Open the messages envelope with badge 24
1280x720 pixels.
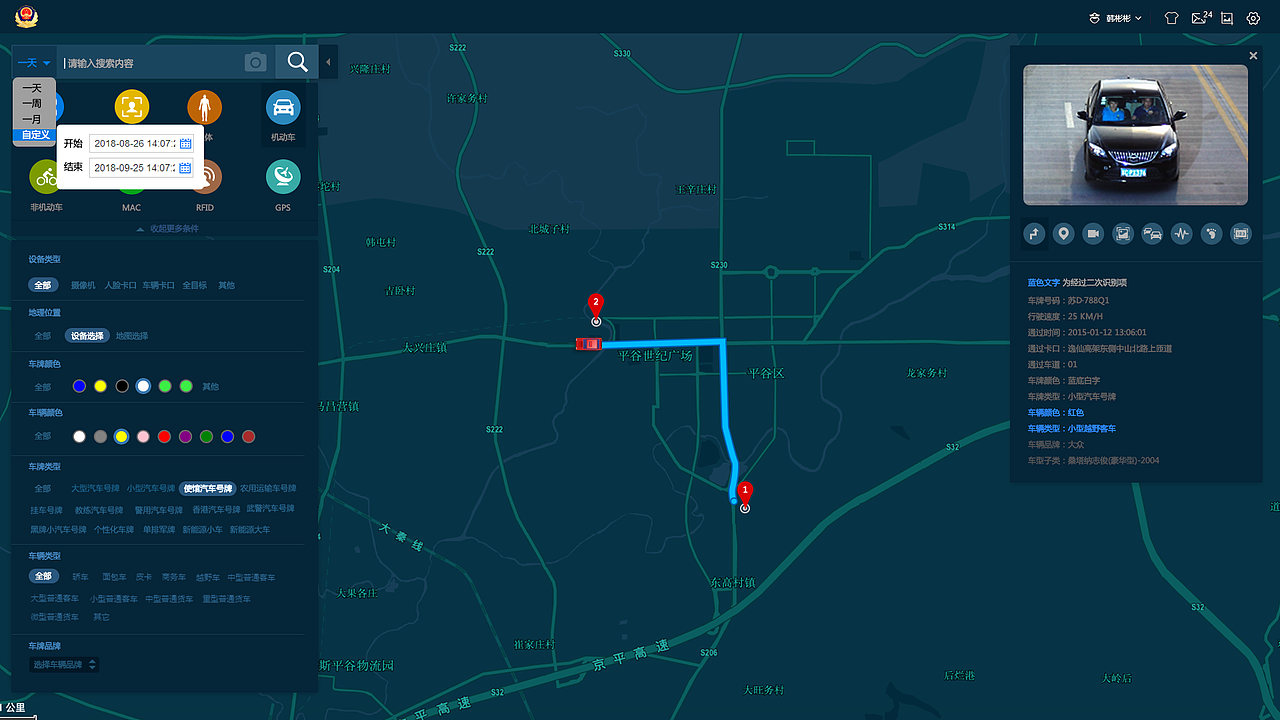coord(1200,18)
